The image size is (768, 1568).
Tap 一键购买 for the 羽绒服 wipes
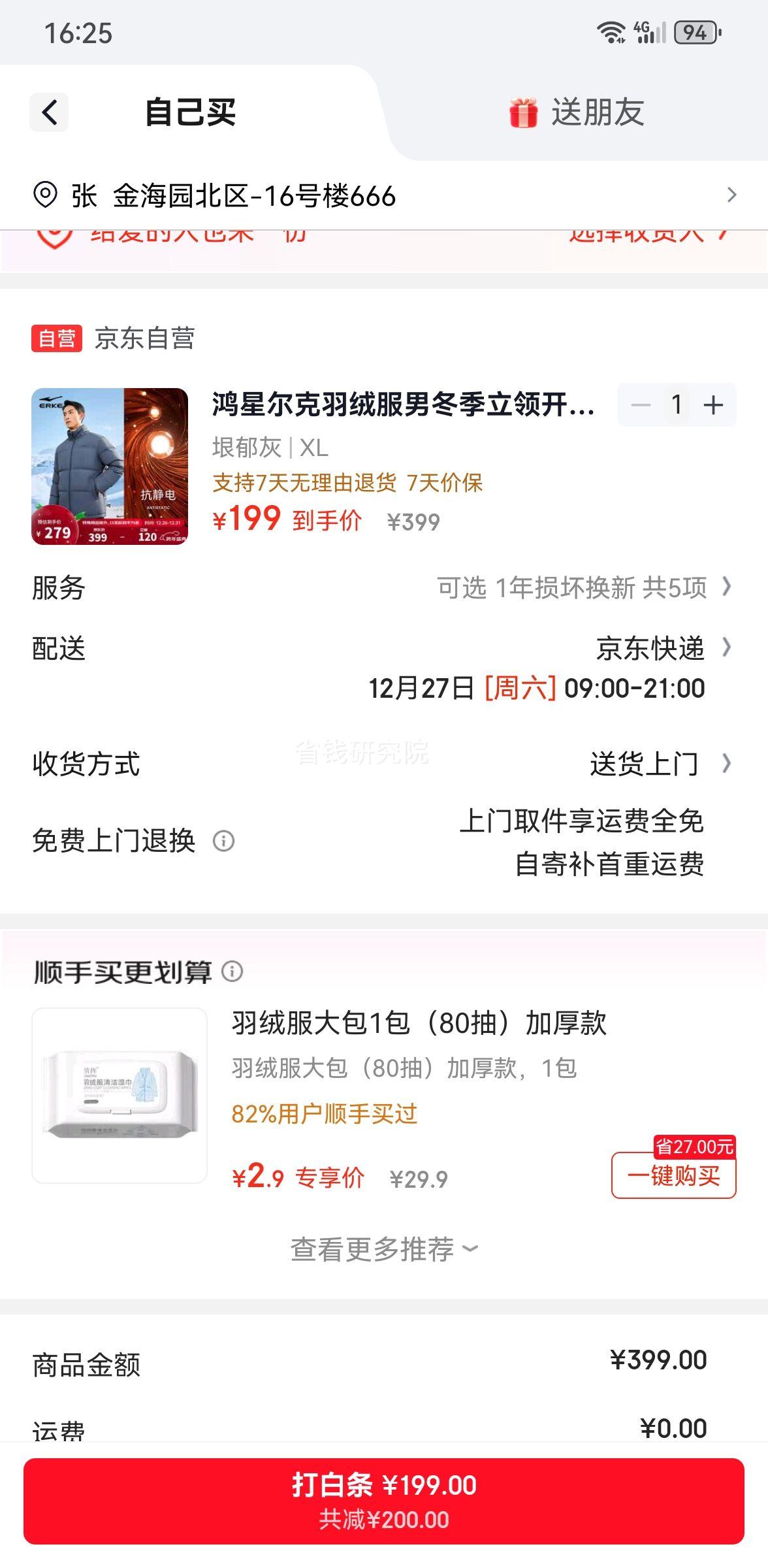(673, 1176)
